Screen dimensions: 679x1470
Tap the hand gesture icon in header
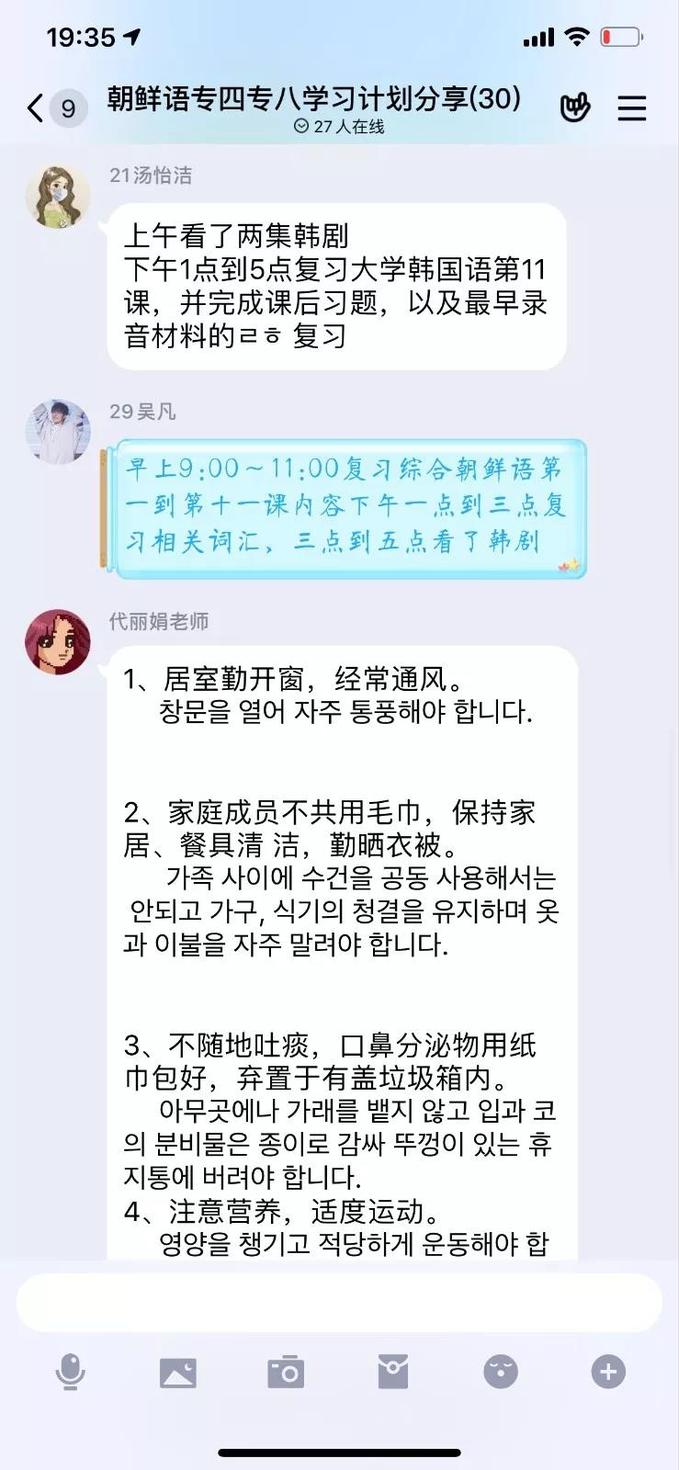click(x=575, y=108)
